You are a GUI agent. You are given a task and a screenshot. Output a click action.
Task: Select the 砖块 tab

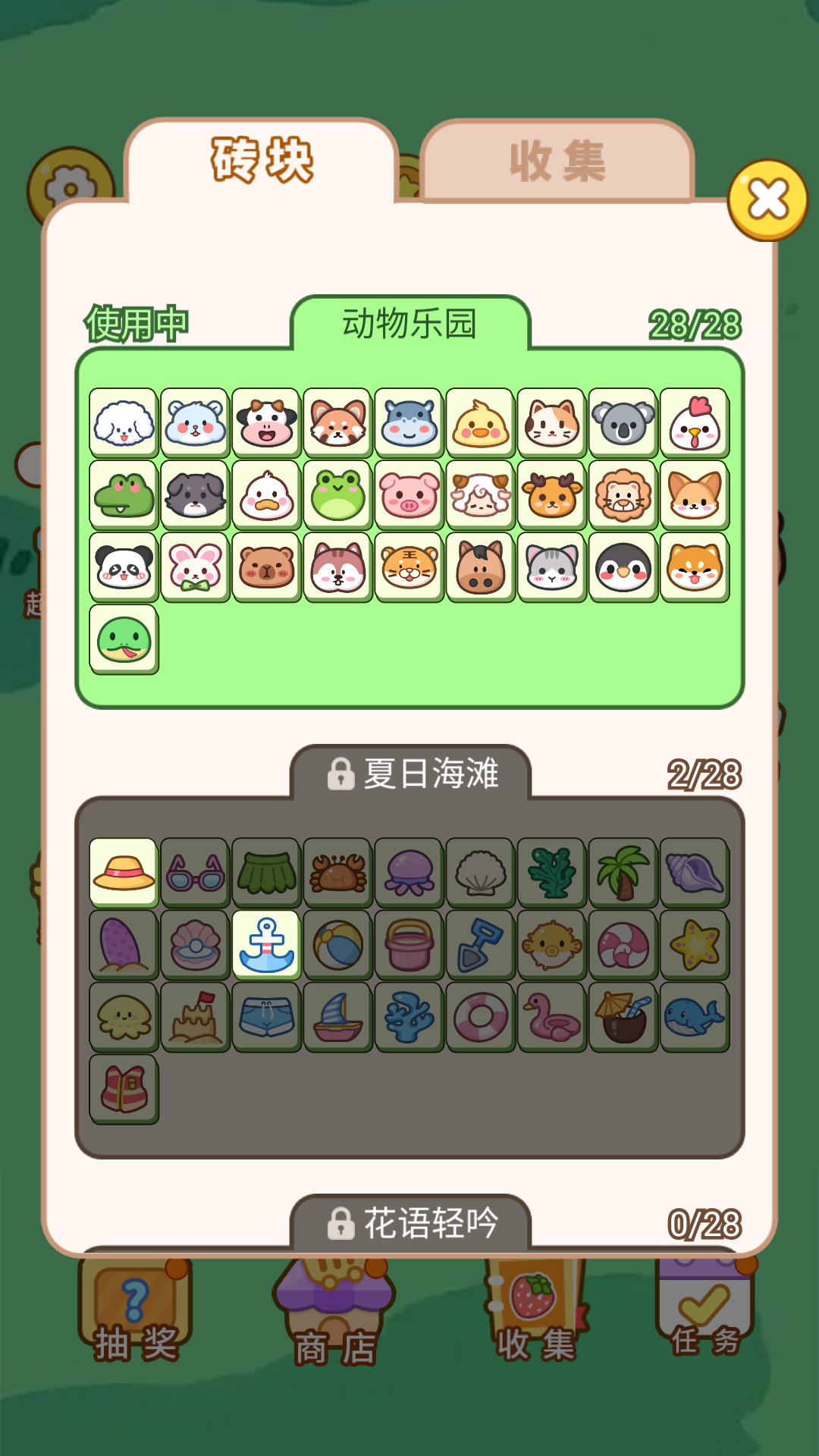pos(262,161)
